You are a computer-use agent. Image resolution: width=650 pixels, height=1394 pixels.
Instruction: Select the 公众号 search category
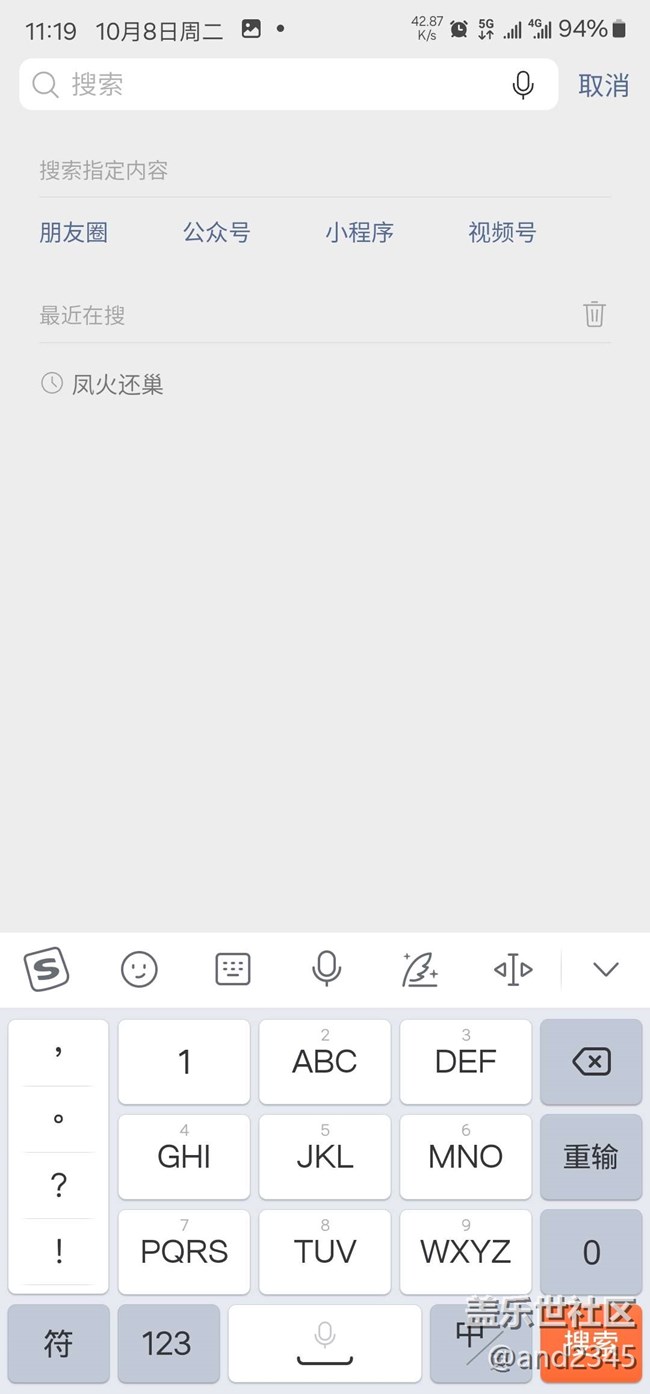[x=216, y=233]
